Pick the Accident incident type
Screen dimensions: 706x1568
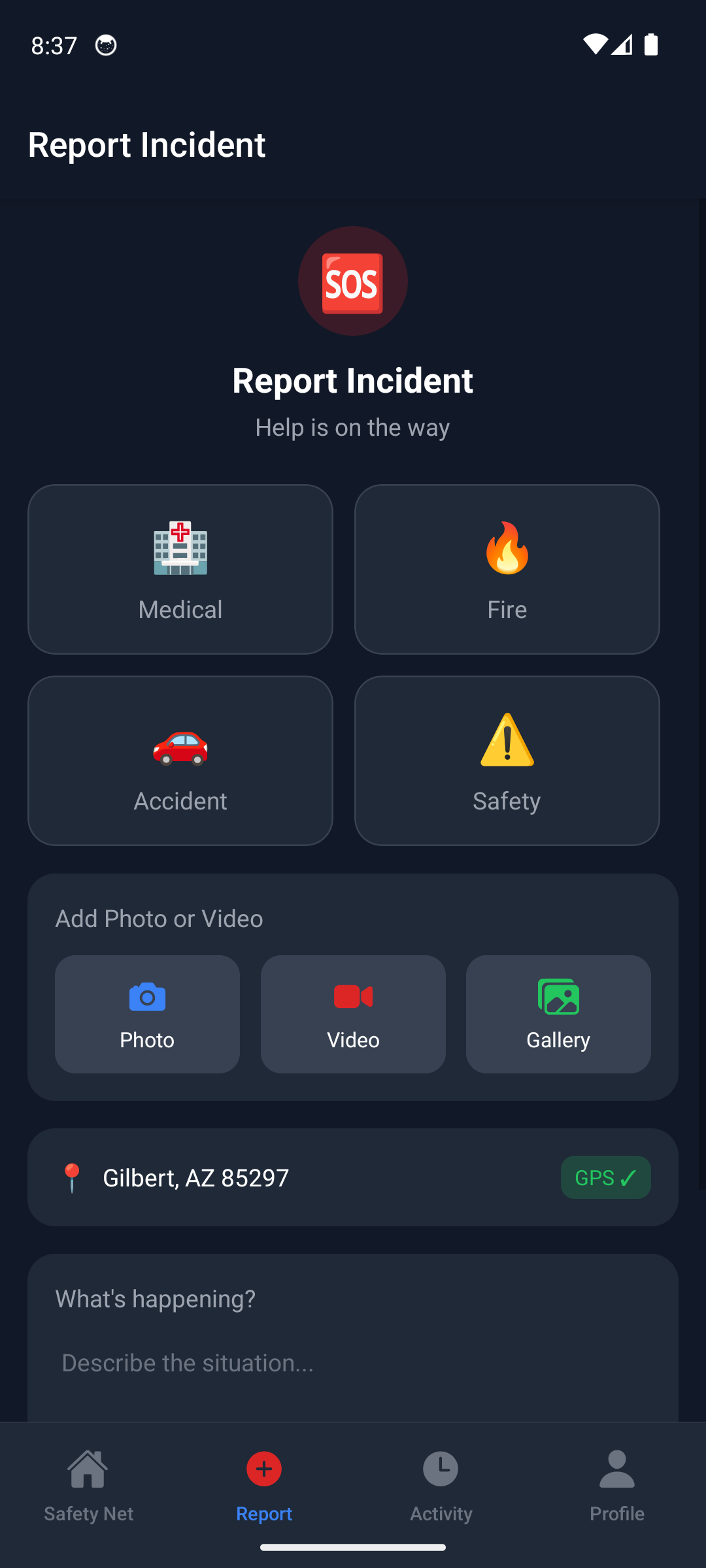tap(180, 760)
